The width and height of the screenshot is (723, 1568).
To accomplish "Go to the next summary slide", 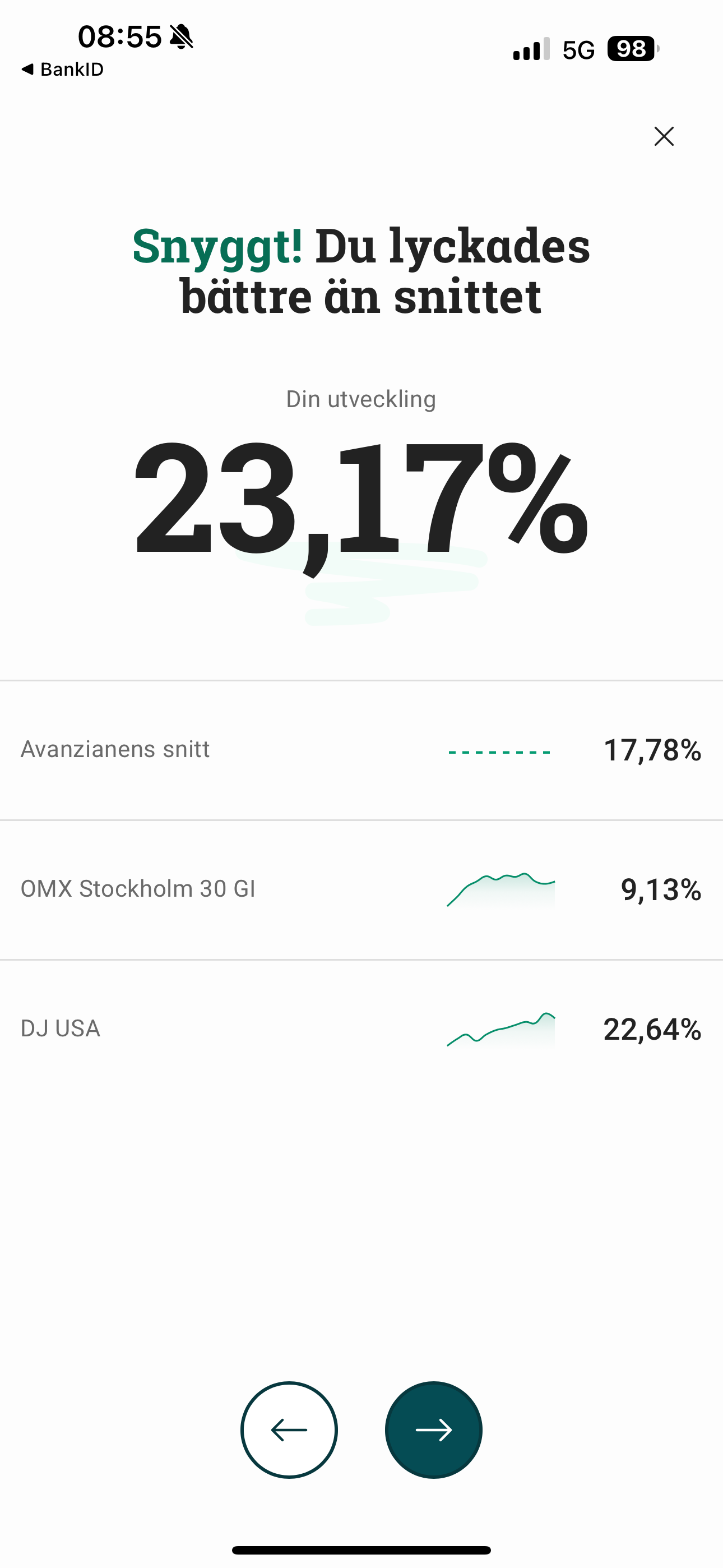I will [x=433, y=1430].
